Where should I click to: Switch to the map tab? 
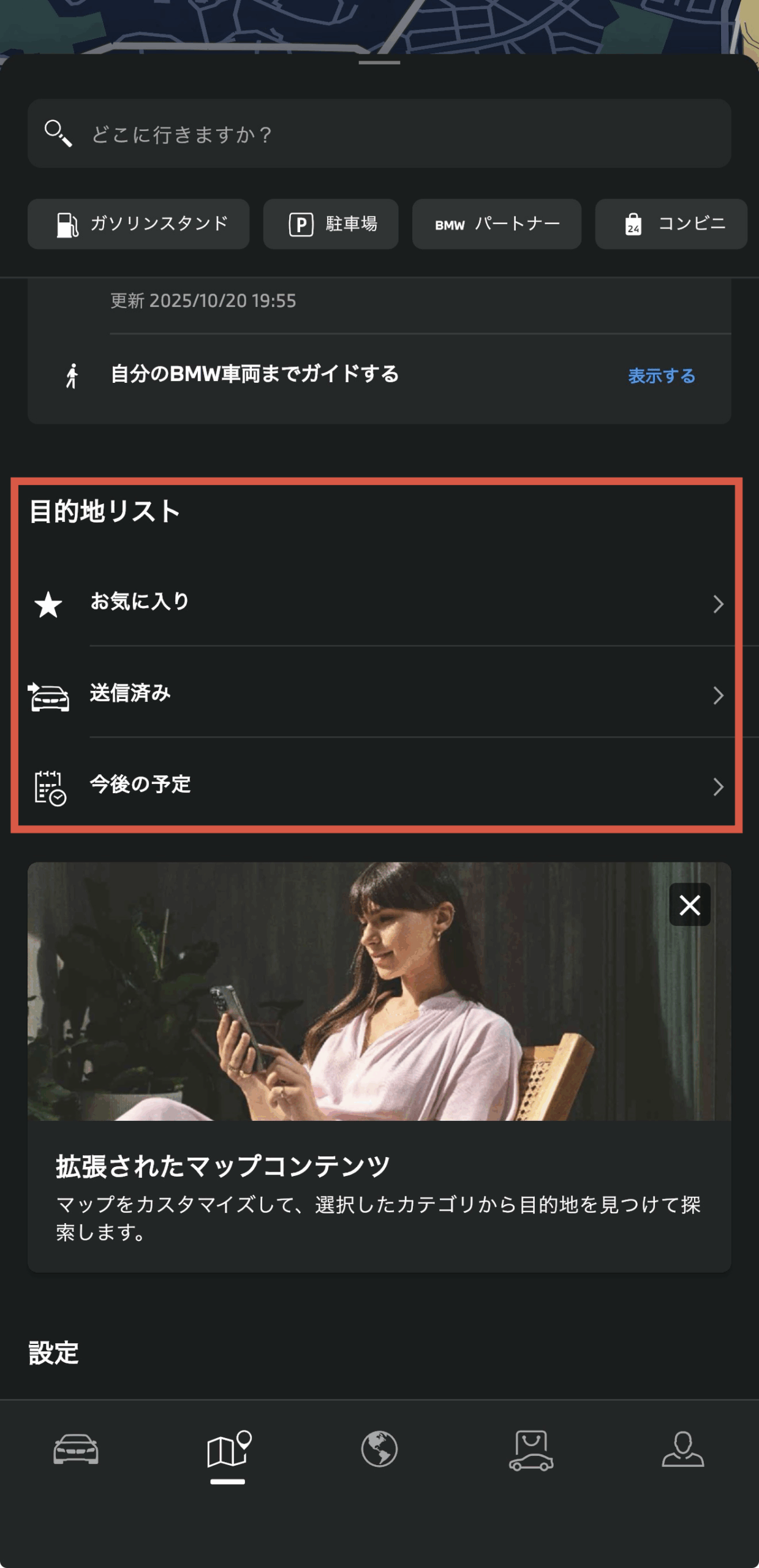click(x=228, y=1450)
